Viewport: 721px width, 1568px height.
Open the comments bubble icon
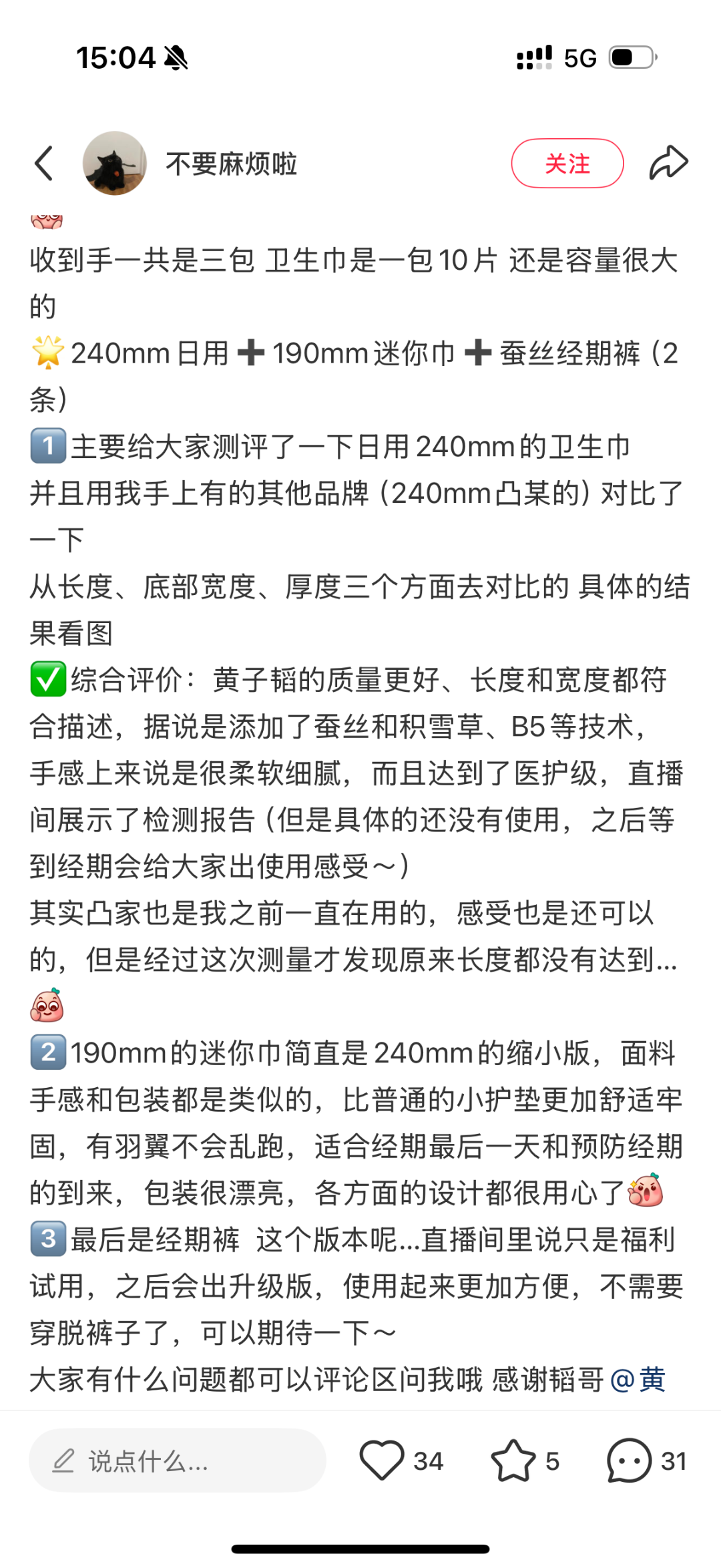628,1460
